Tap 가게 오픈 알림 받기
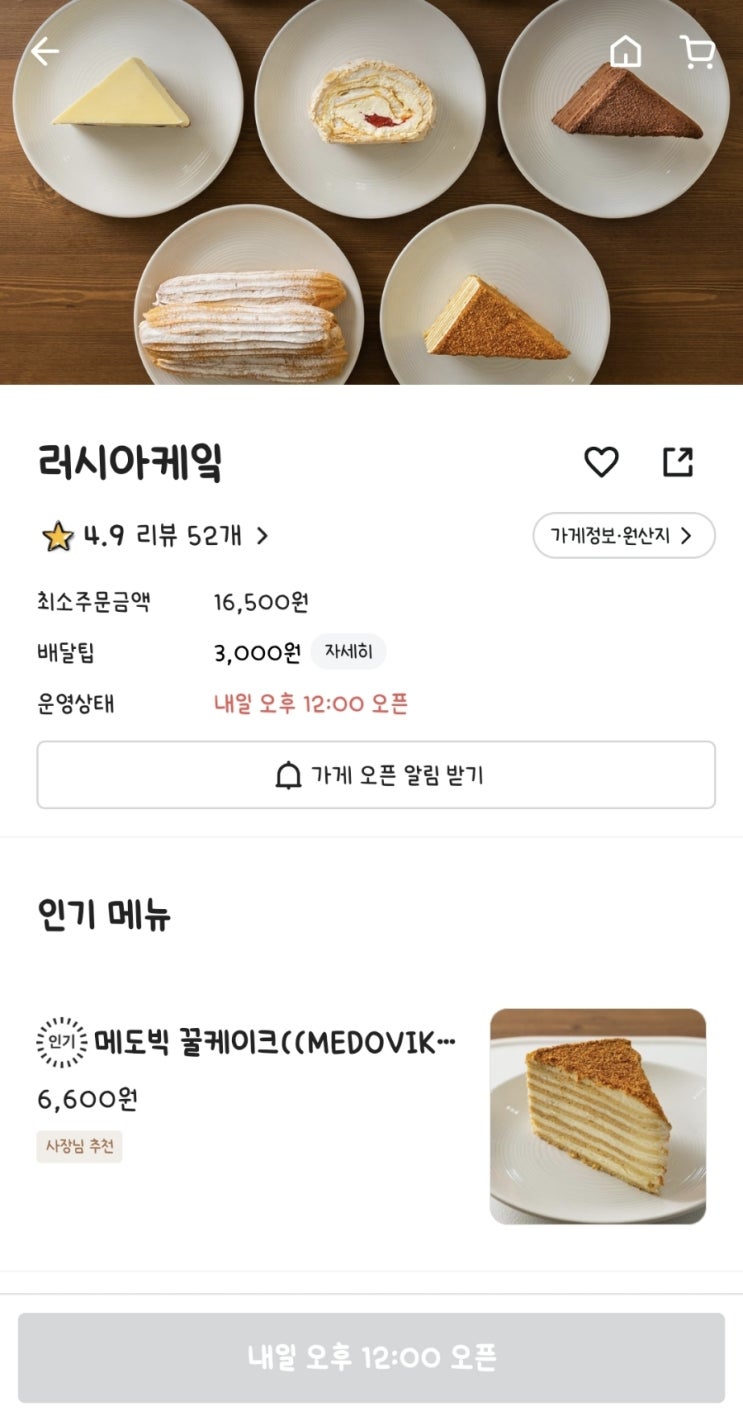Viewport: 743px width, 1421px height. pos(376,775)
